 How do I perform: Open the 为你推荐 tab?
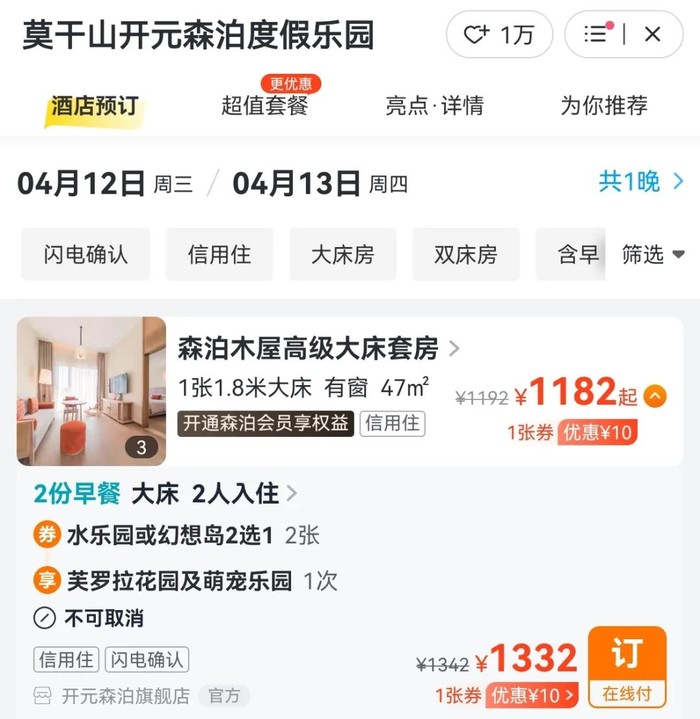pos(603,105)
